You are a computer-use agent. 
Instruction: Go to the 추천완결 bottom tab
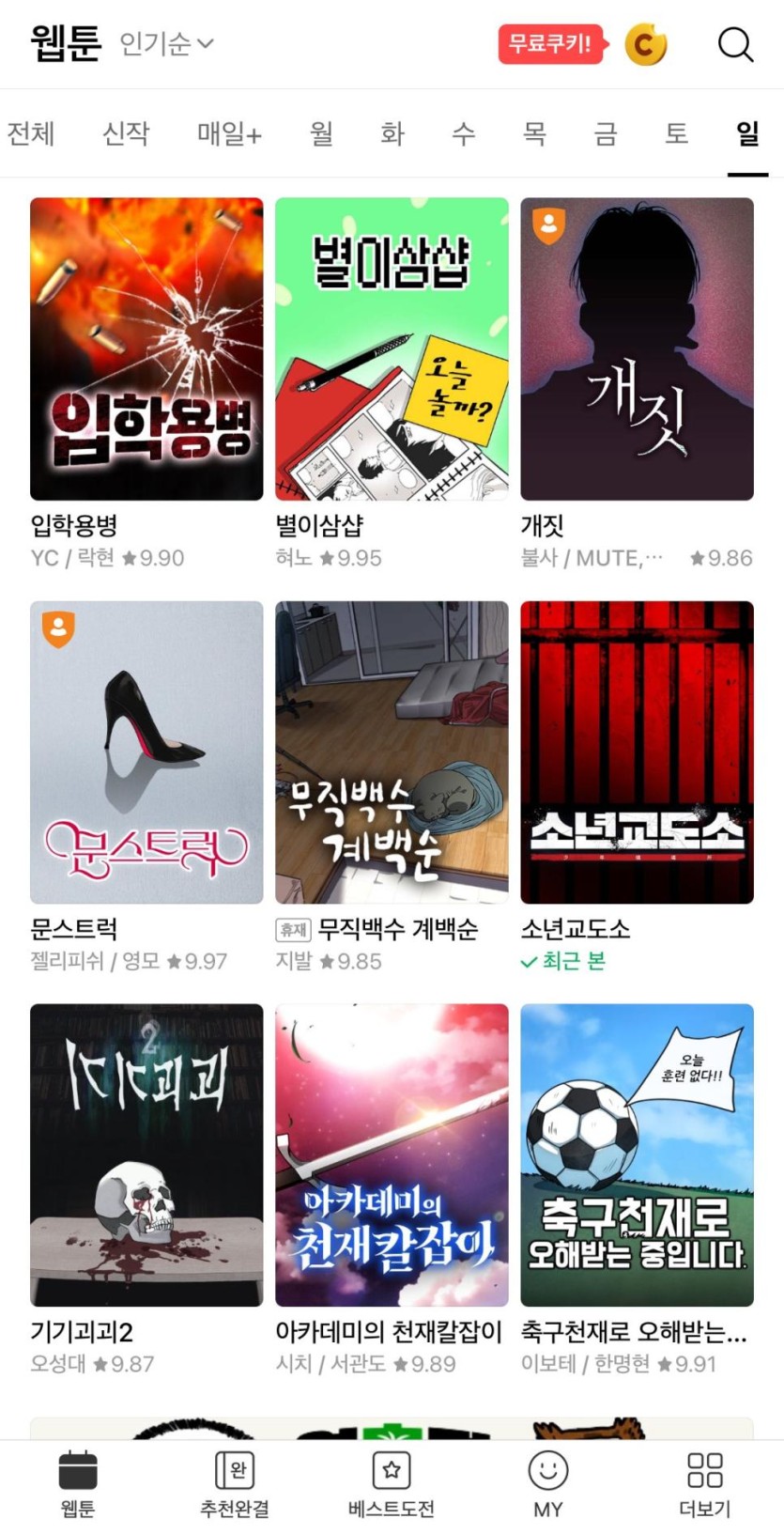(x=235, y=1484)
